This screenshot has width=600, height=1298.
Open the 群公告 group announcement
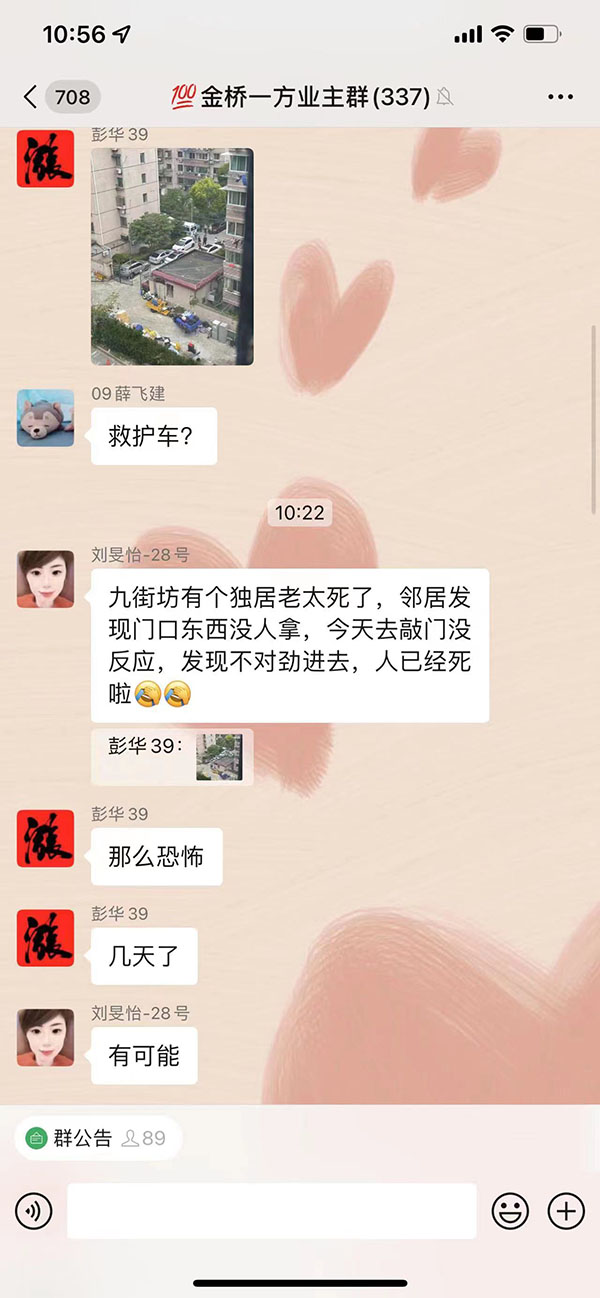click(70, 1138)
